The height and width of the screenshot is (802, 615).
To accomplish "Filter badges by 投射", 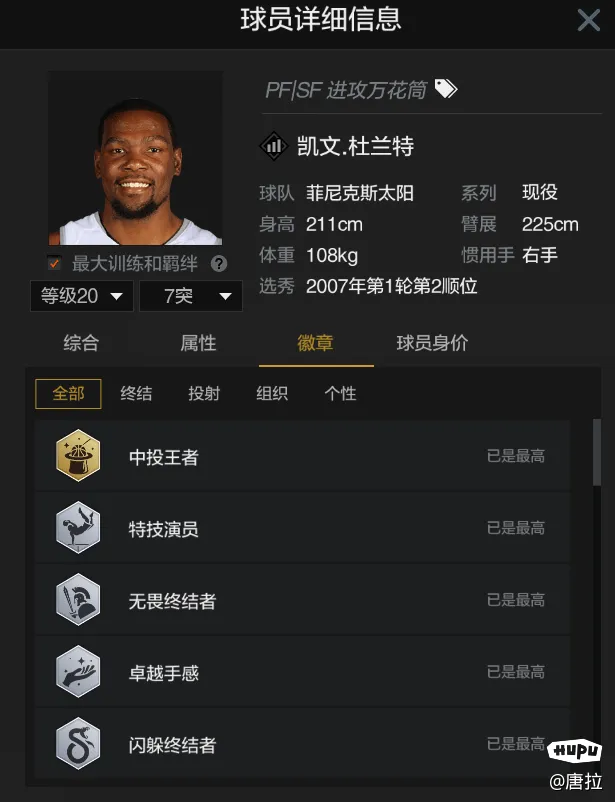I will pyautogui.click(x=204, y=393).
